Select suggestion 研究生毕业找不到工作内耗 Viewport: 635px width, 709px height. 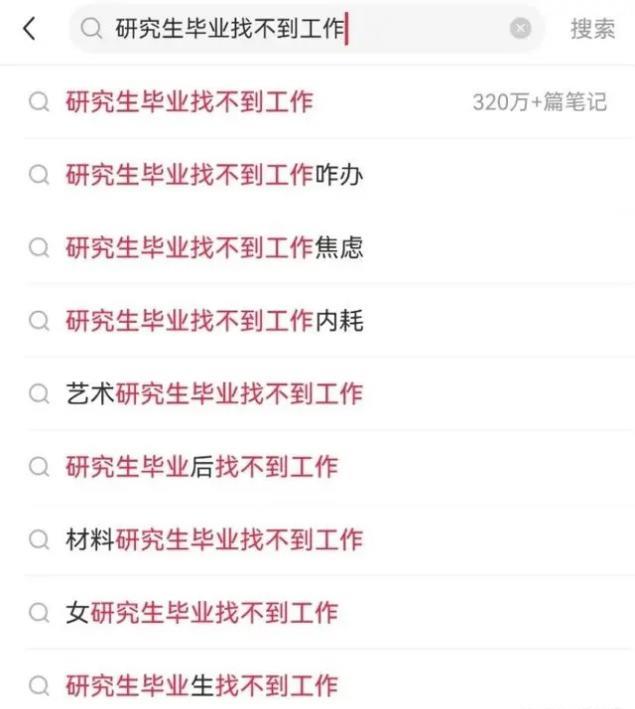(213, 321)
